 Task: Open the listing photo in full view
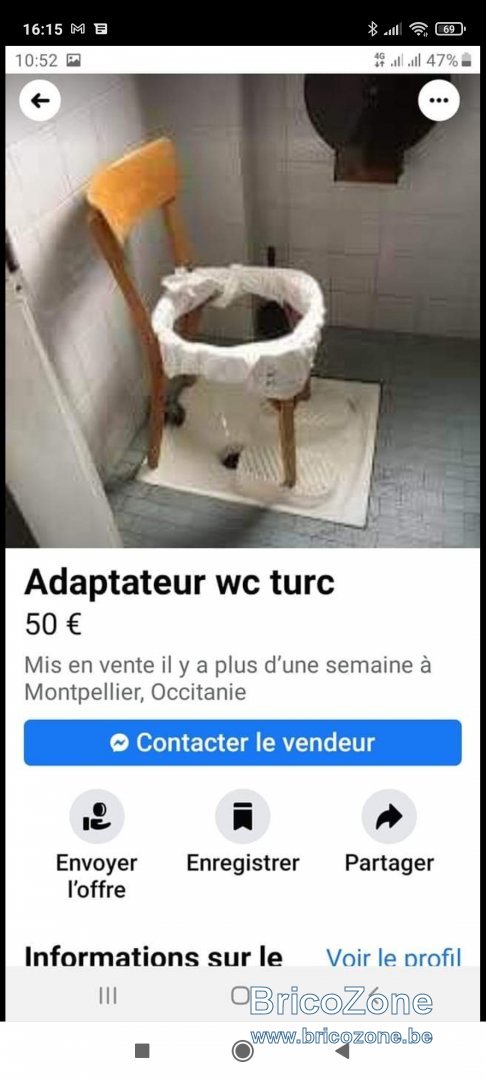pos(243,311)
